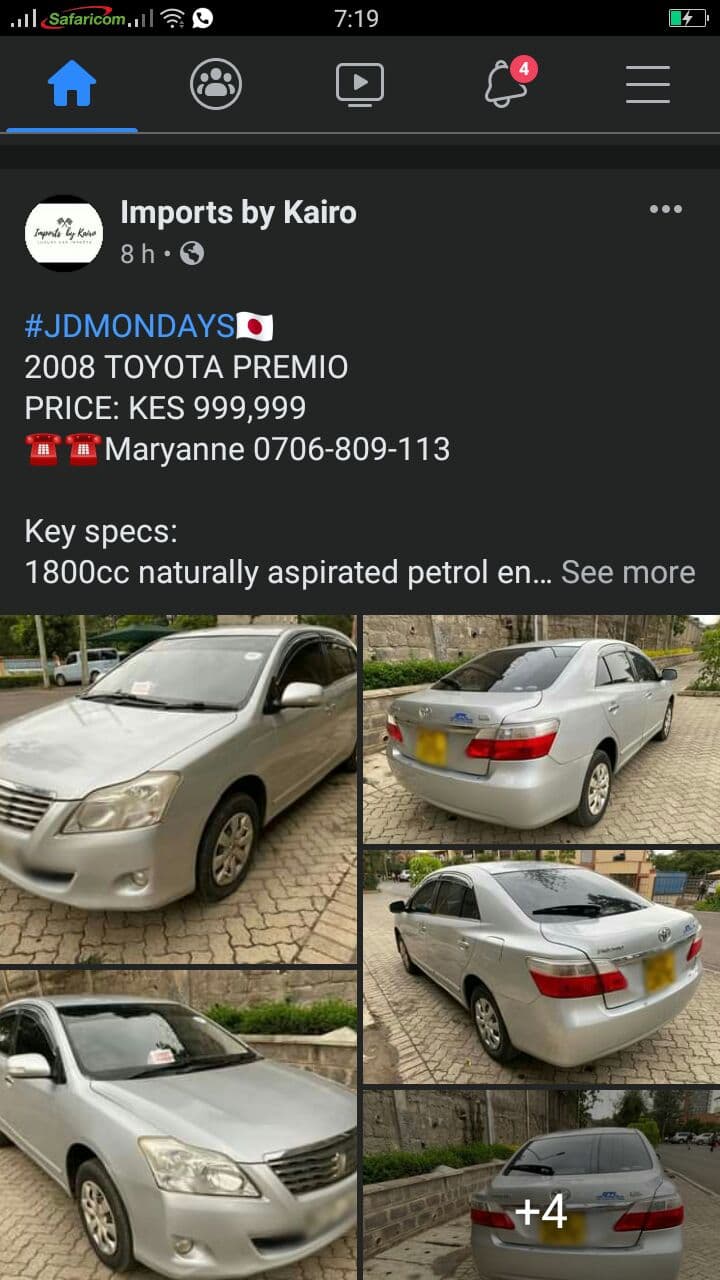Expand post text with See more
This screenshot has height=1280, width=720.
pos(627,572)
